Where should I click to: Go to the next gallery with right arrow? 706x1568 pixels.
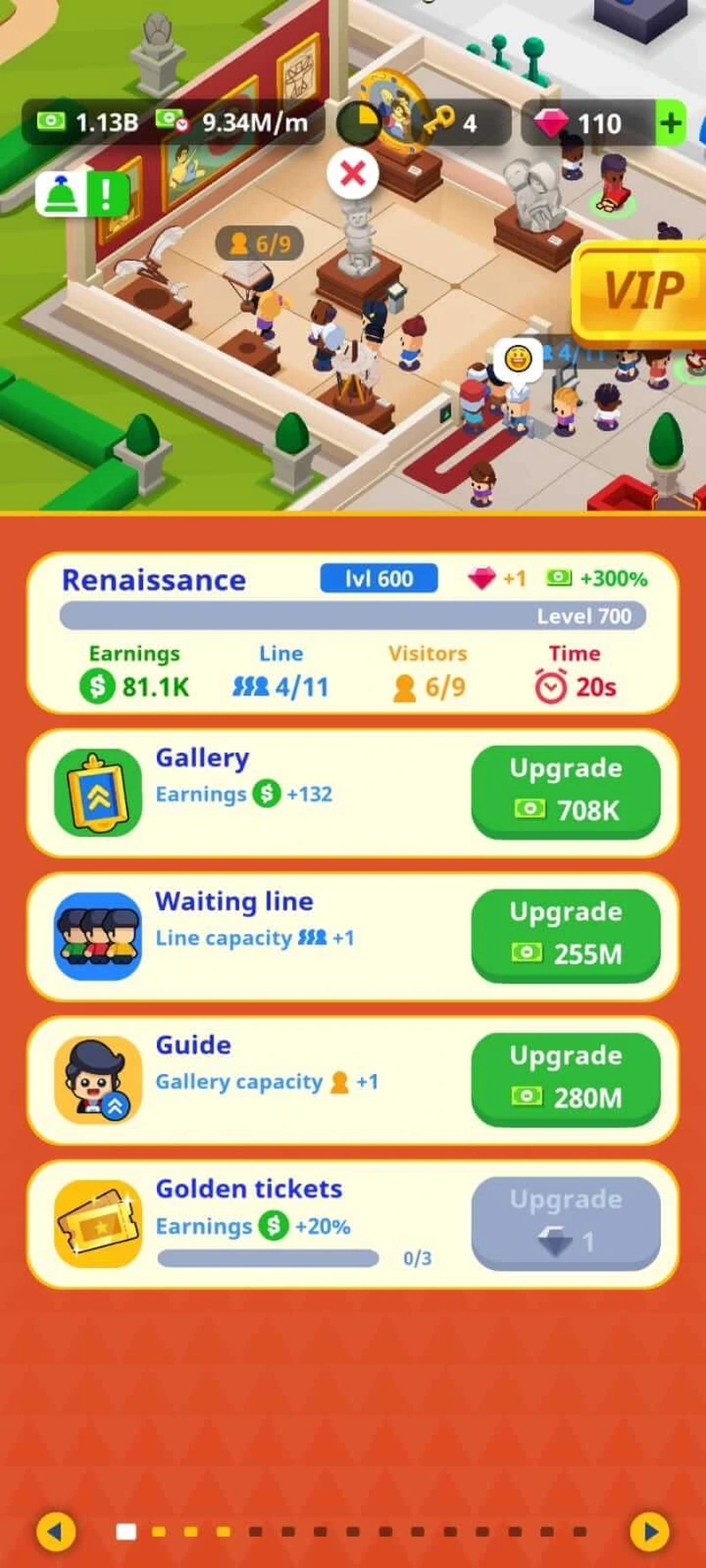click(x=650, y=1532)
